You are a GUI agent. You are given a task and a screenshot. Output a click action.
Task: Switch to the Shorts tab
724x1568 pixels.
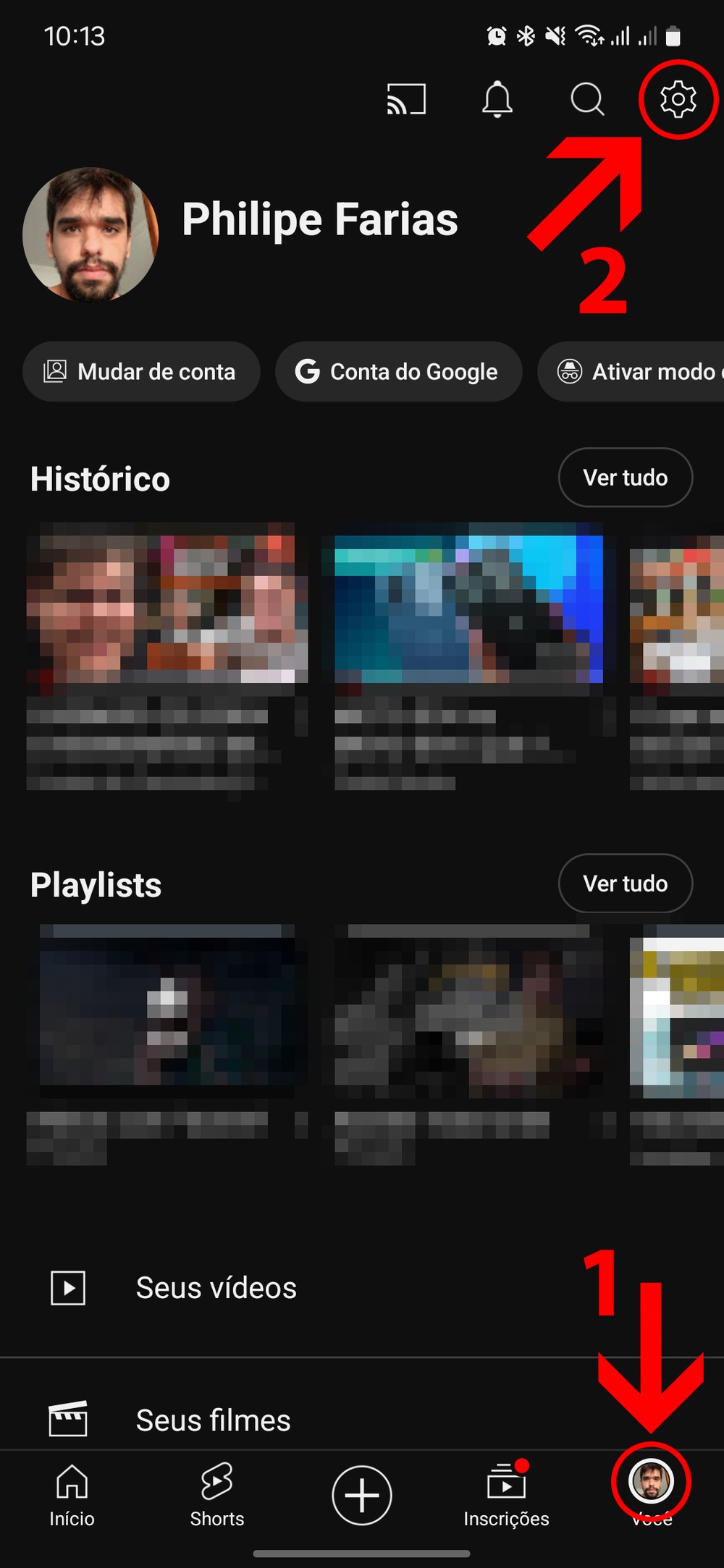(216, 1495)
